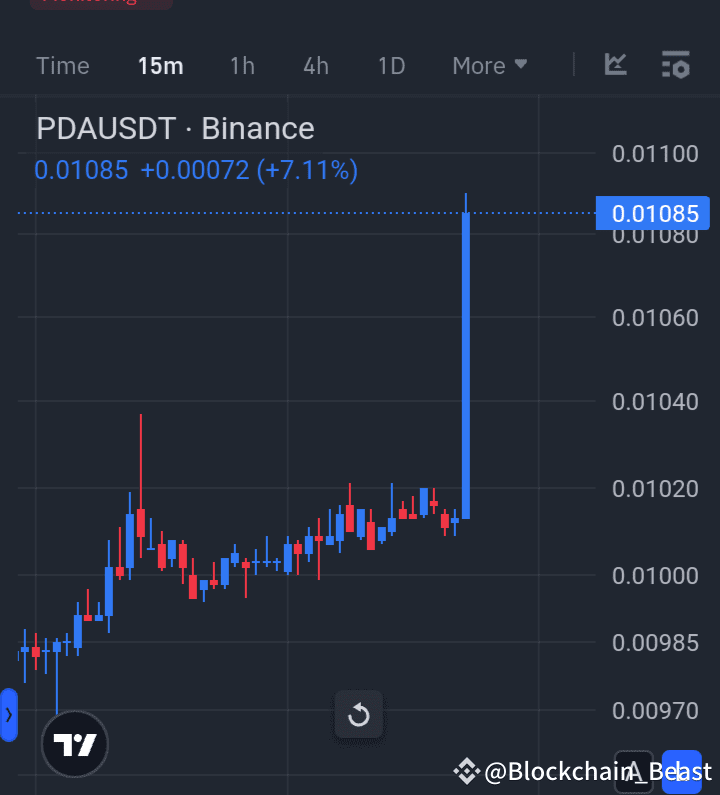Open the chart settings gear icon

676,64
